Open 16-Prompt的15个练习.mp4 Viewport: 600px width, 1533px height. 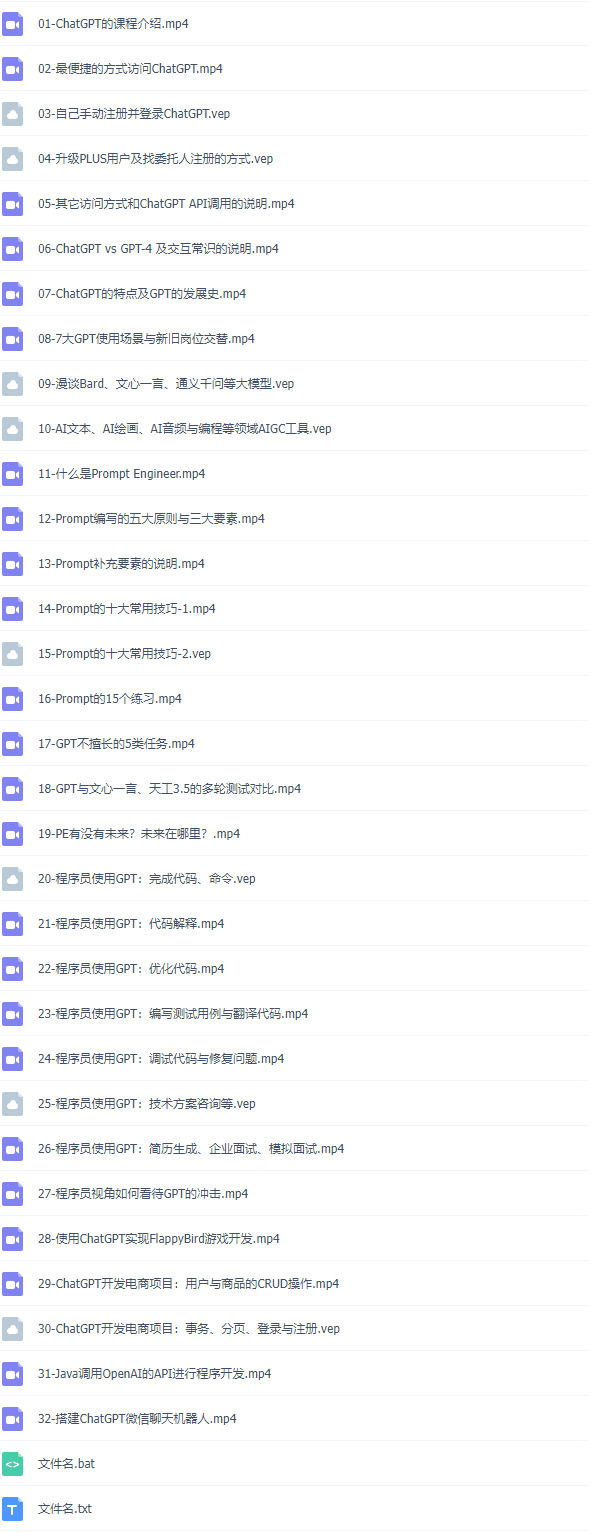pyautogui.click(x=110, y=699)
